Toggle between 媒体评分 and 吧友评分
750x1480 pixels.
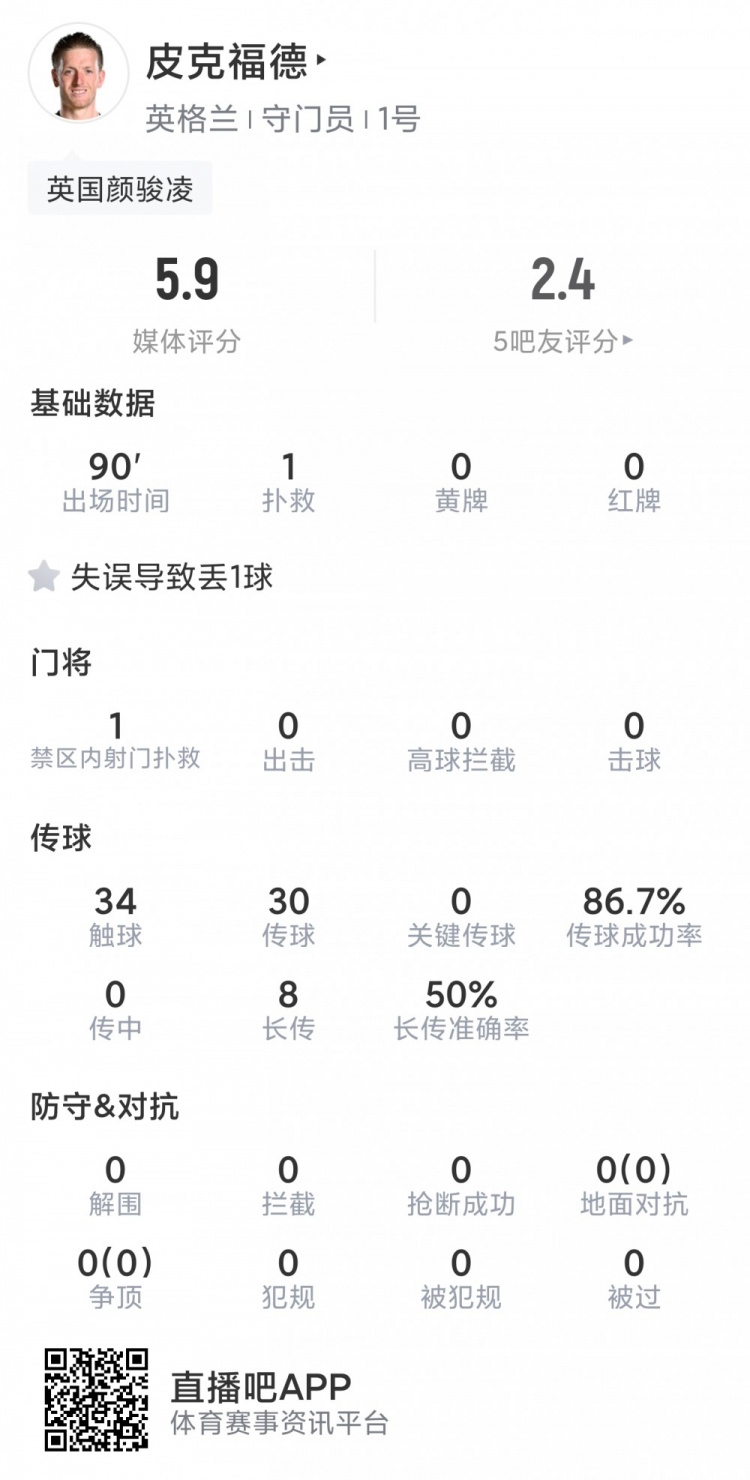click(x=375, y=300)
